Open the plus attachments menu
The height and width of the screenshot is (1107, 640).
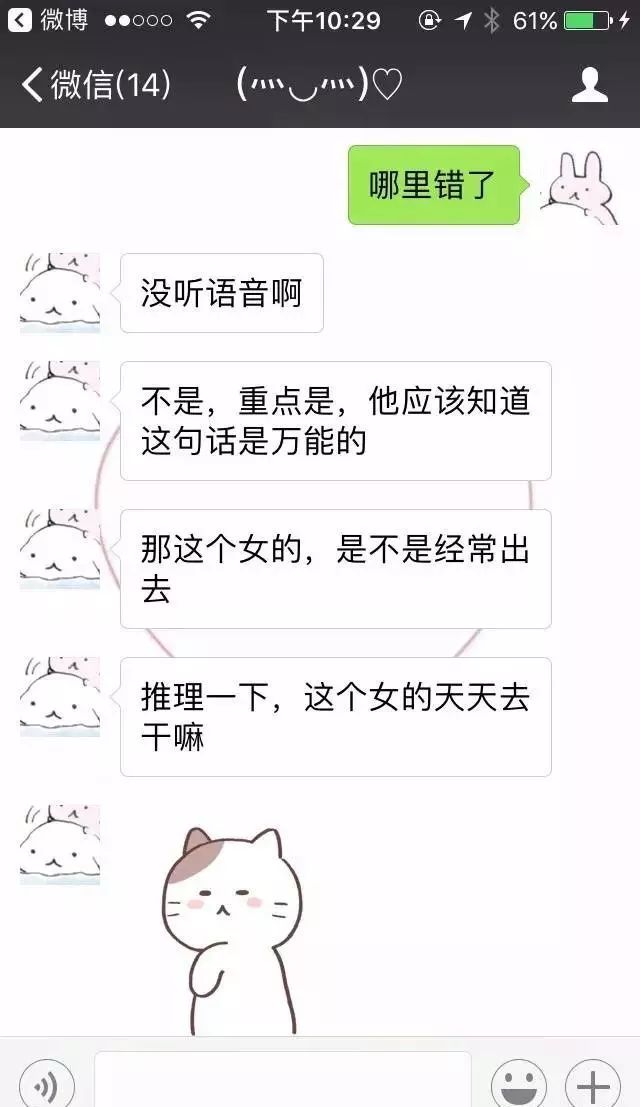click(593, 1085)
